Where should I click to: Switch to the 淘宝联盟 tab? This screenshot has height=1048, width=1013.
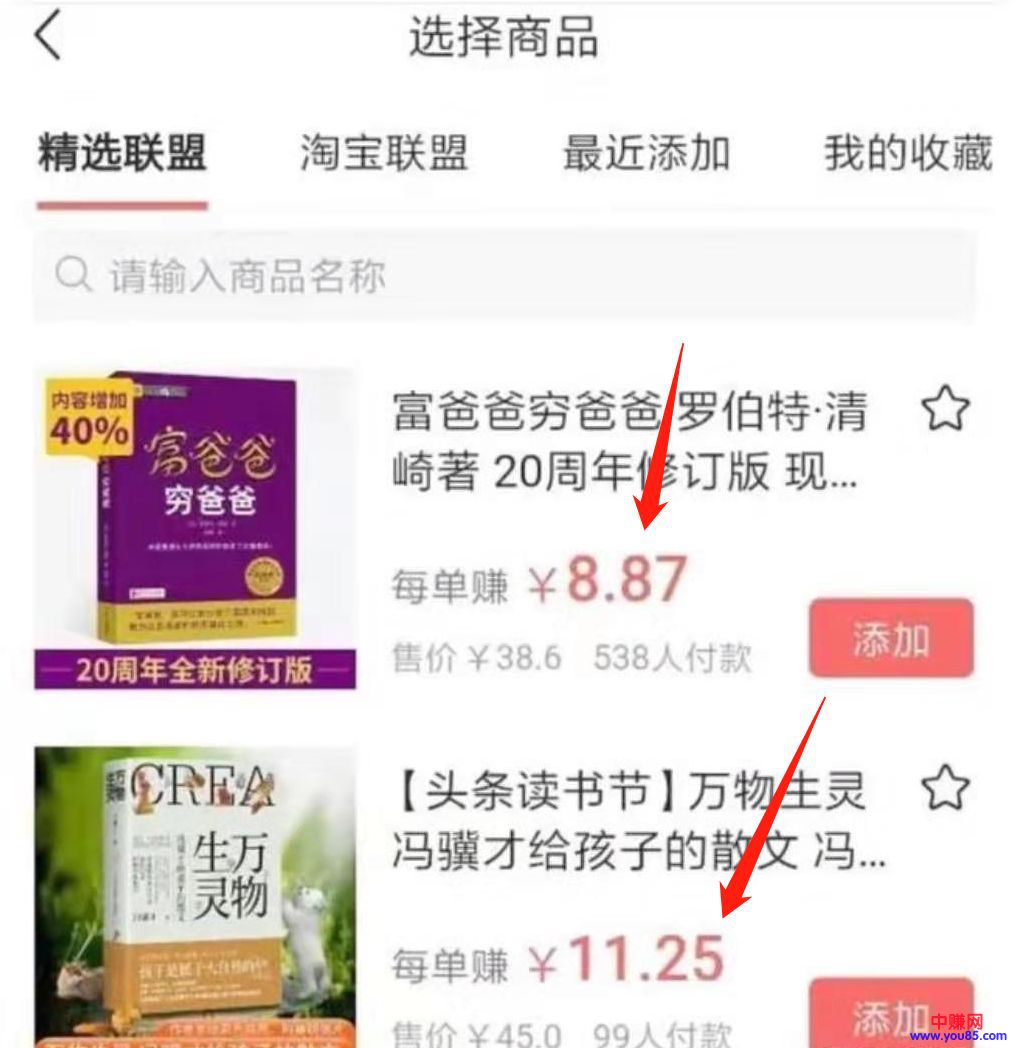coord(384,154)
